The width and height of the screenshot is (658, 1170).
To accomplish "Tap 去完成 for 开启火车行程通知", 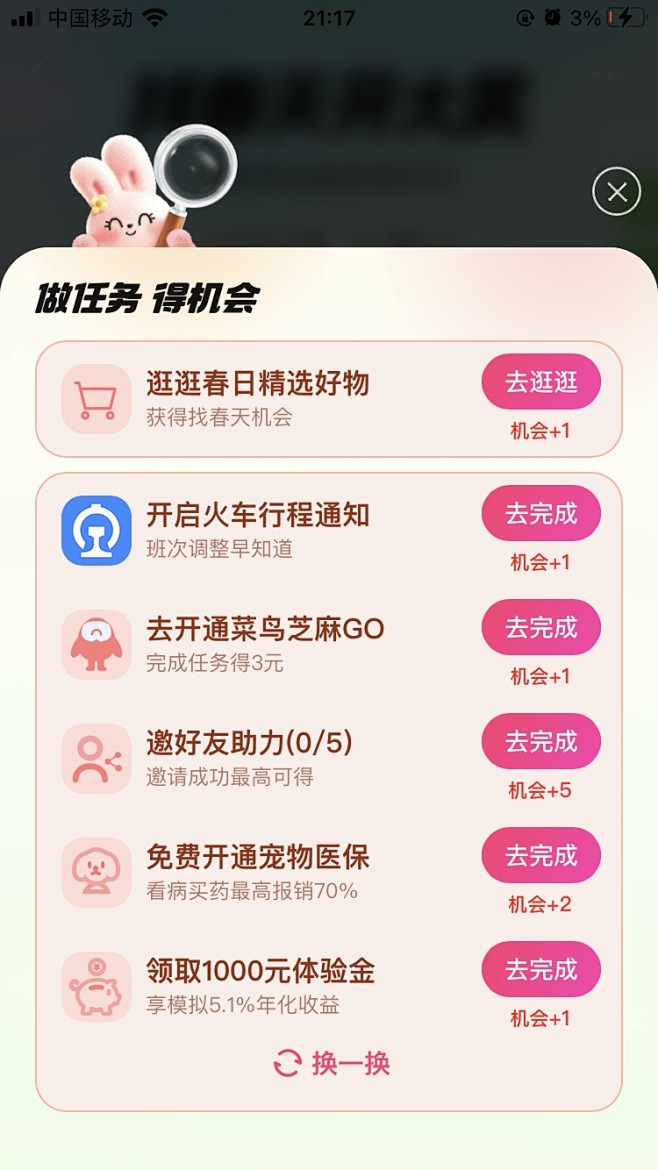I will [541, 514].
